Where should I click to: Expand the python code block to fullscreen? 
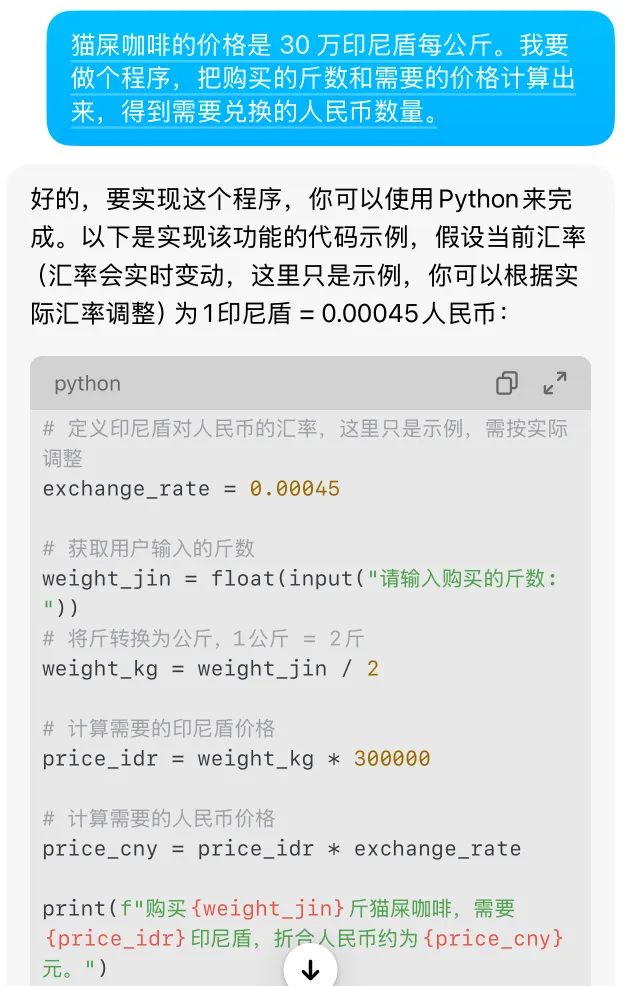click(555, 383)
